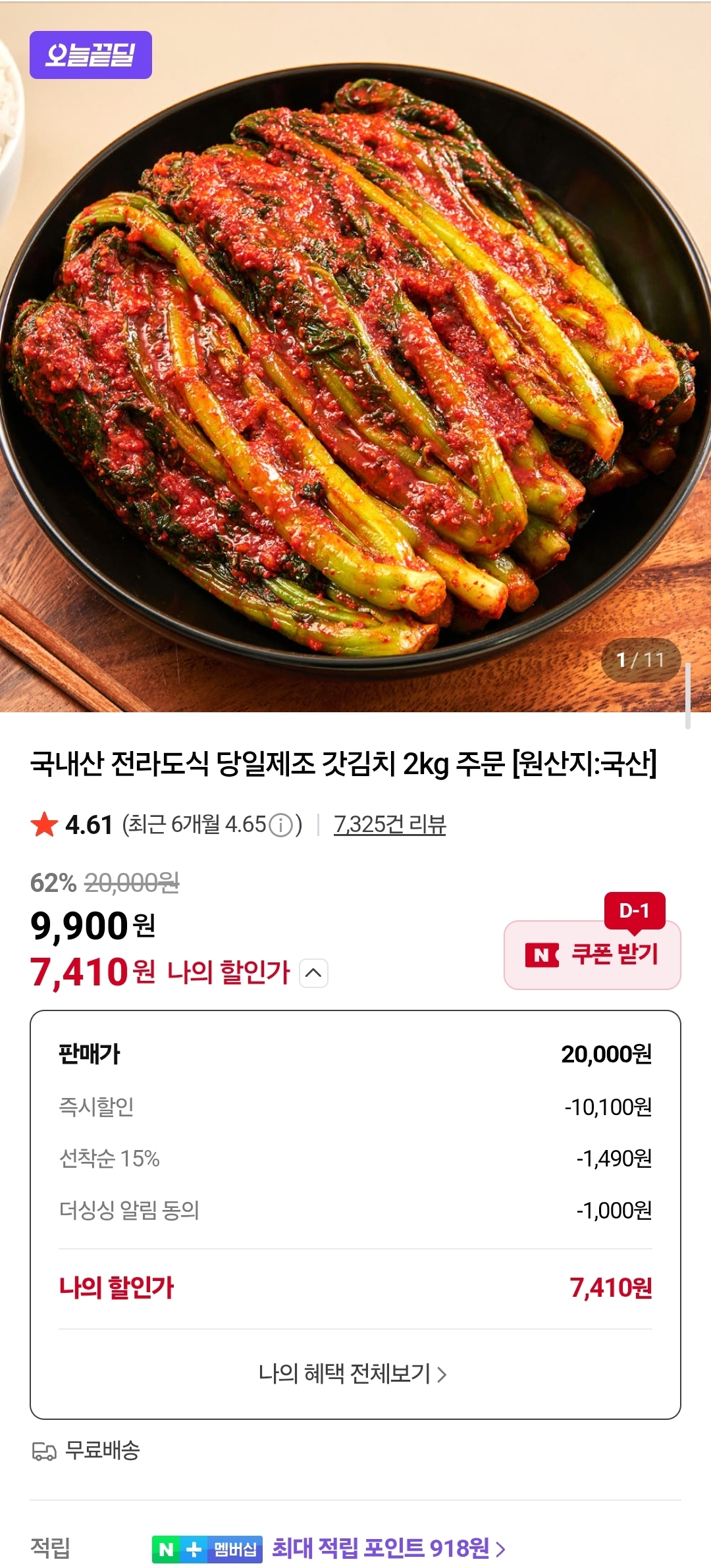Open 최대 적립 포인트 918원 details
Viewport: 711px width, 1568px height.
(388, 1548)
